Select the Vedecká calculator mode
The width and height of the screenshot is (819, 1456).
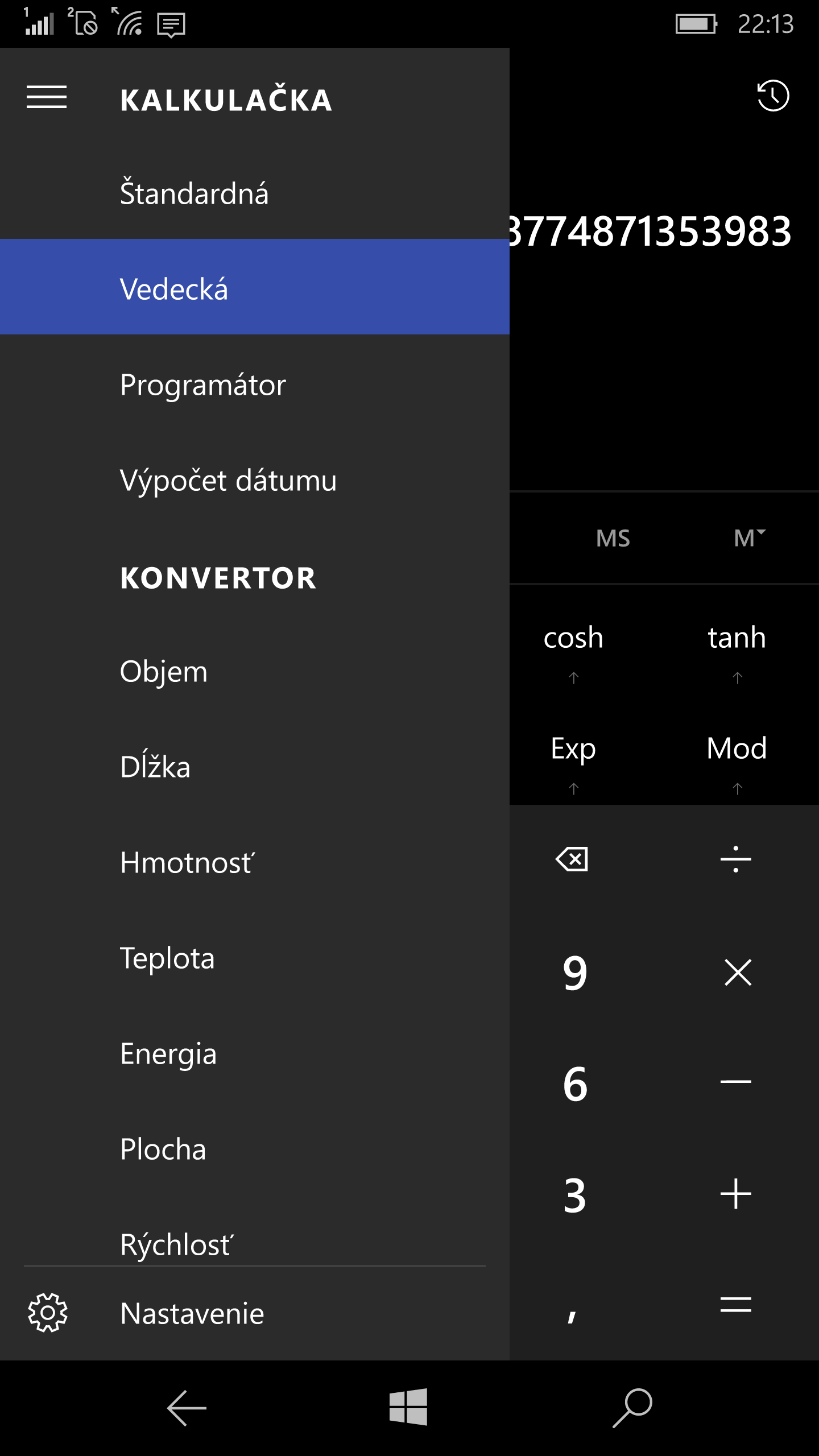pyautogui.click(x=255, y=287)
